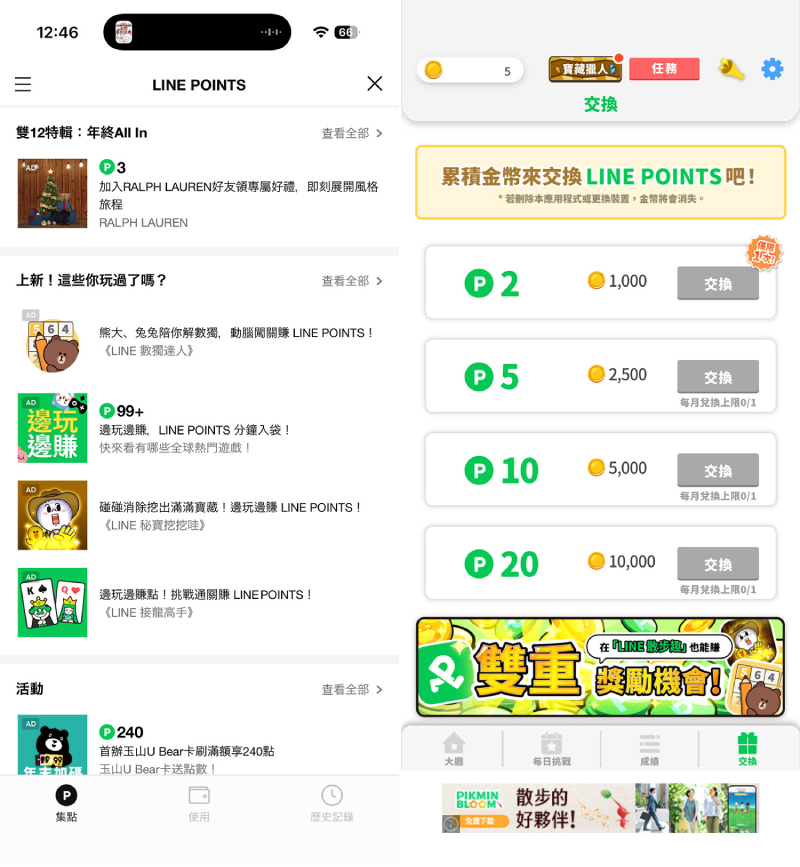800x867 pixels.
Task: Switch to the 成績 tab
Action: point(649,748)
